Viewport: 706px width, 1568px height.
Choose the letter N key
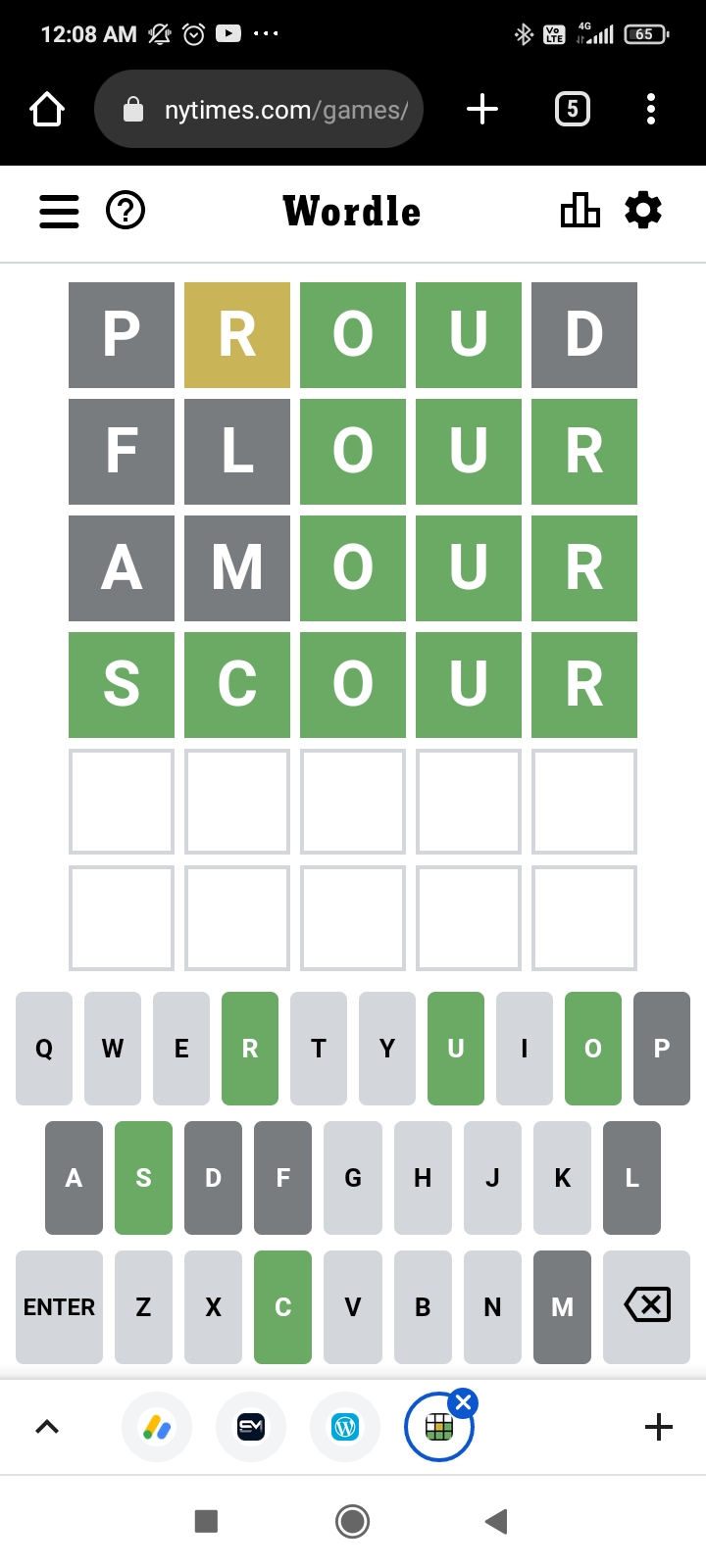click(x=492, y=1307)
